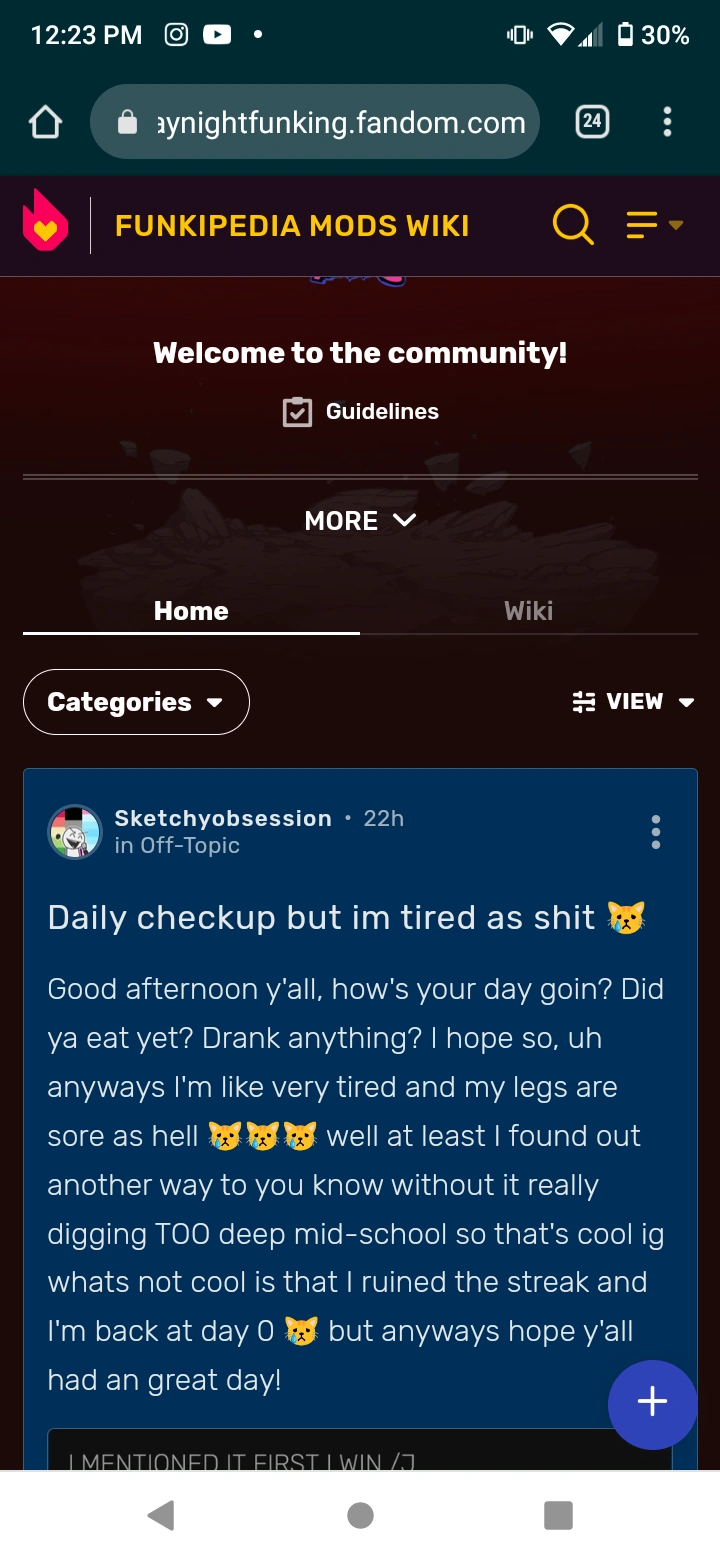Open the Guidelines page
This screenshot has width=720, height=1560.
point(381,410)
